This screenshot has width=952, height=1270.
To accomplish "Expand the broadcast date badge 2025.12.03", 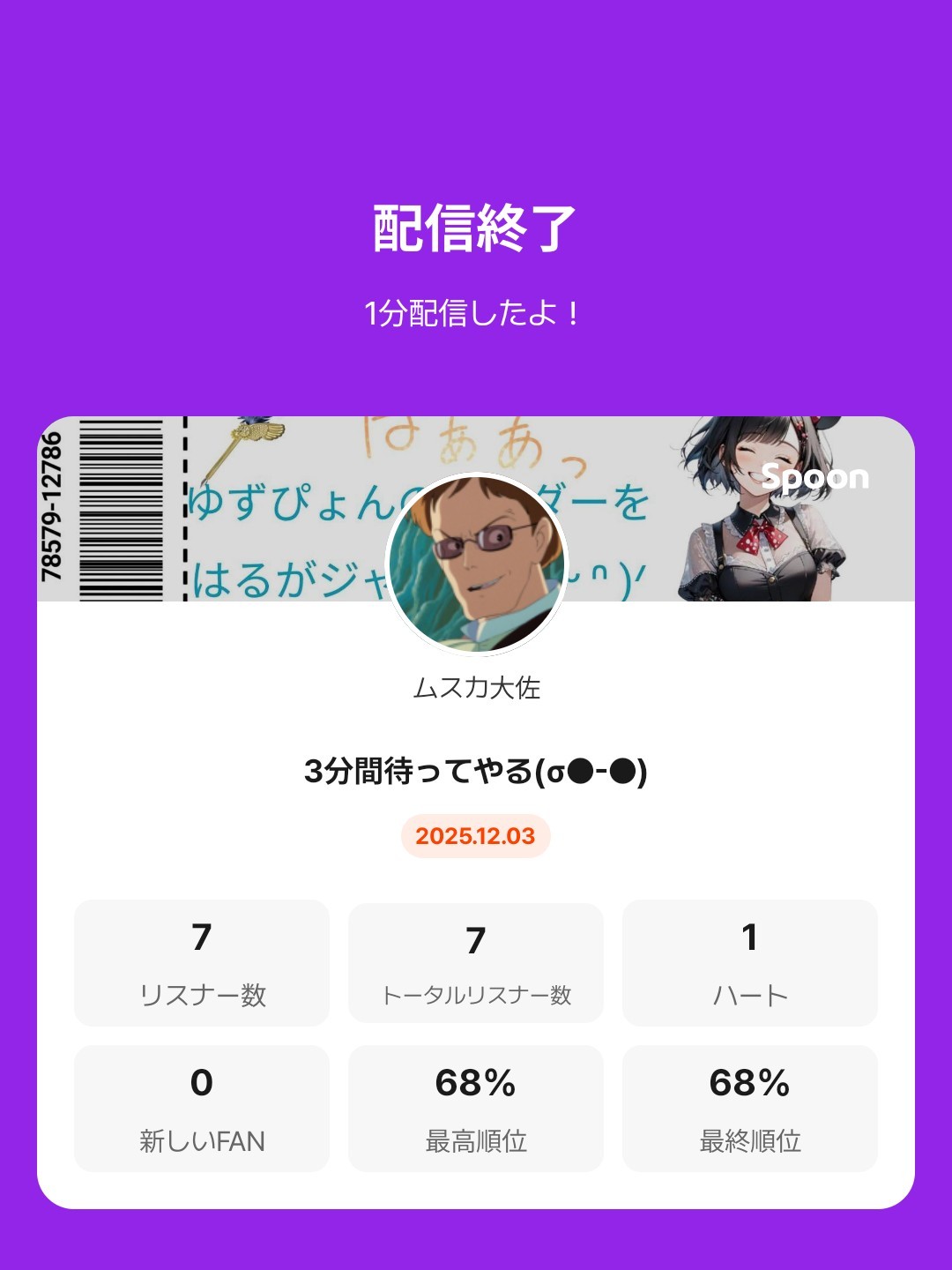I will 476,836.
